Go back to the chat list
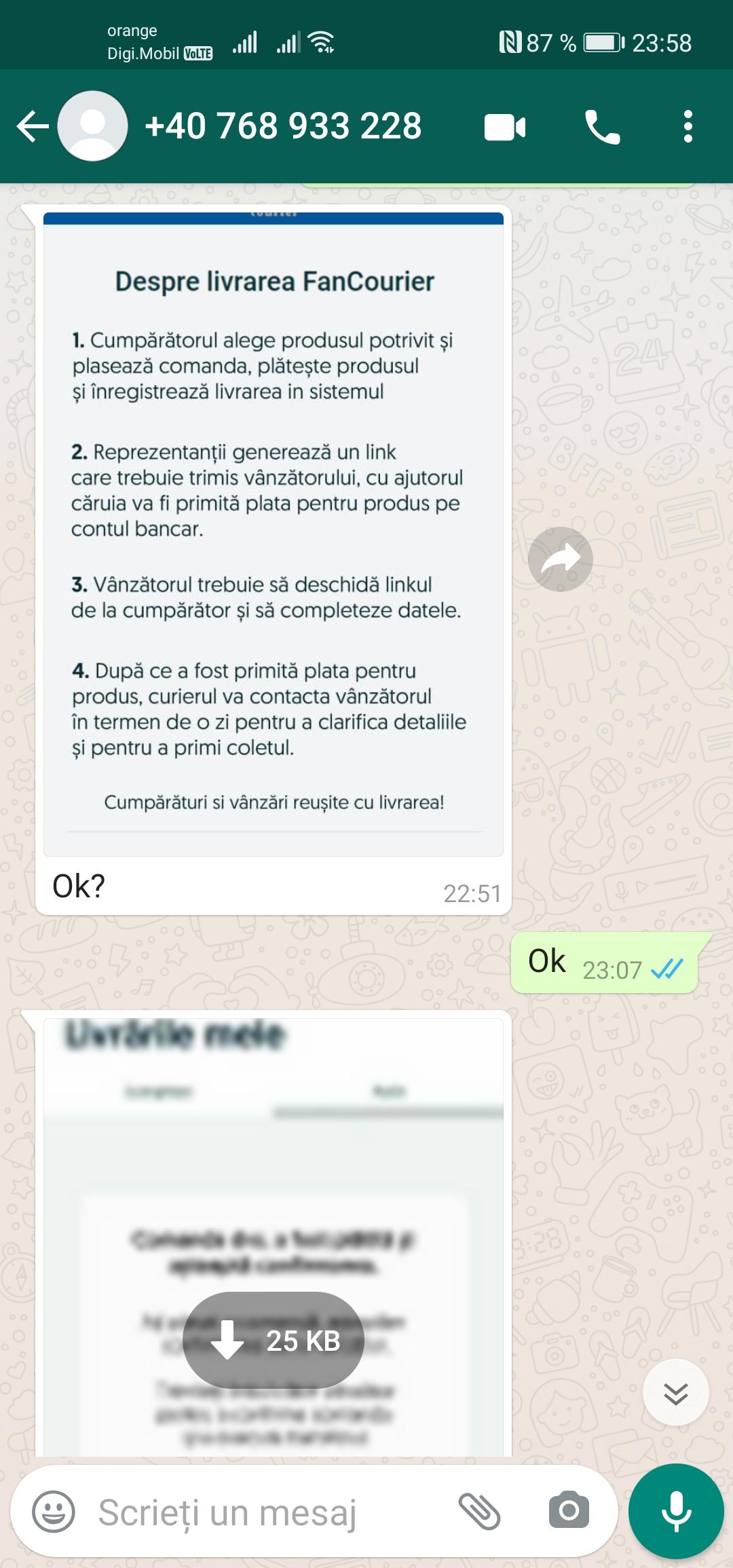Screen dimensions: 733x1568 (x=32, y=126)
